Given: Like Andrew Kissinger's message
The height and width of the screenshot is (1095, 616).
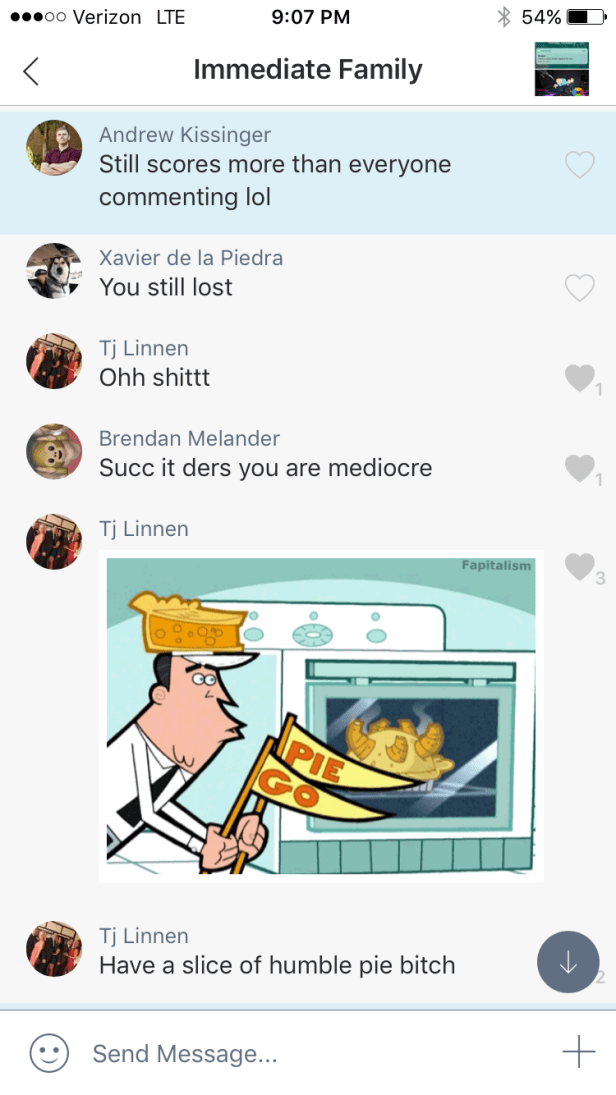Looking at the screenshot, I should coord(580,165).
